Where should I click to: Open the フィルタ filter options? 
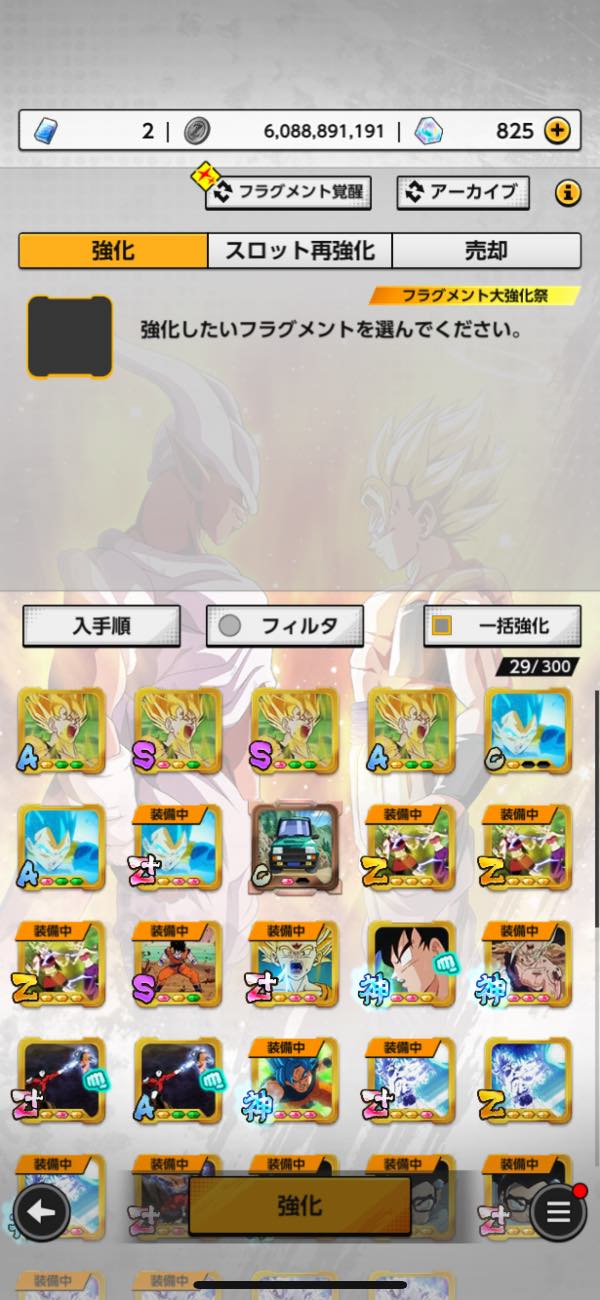pos(285,626)
